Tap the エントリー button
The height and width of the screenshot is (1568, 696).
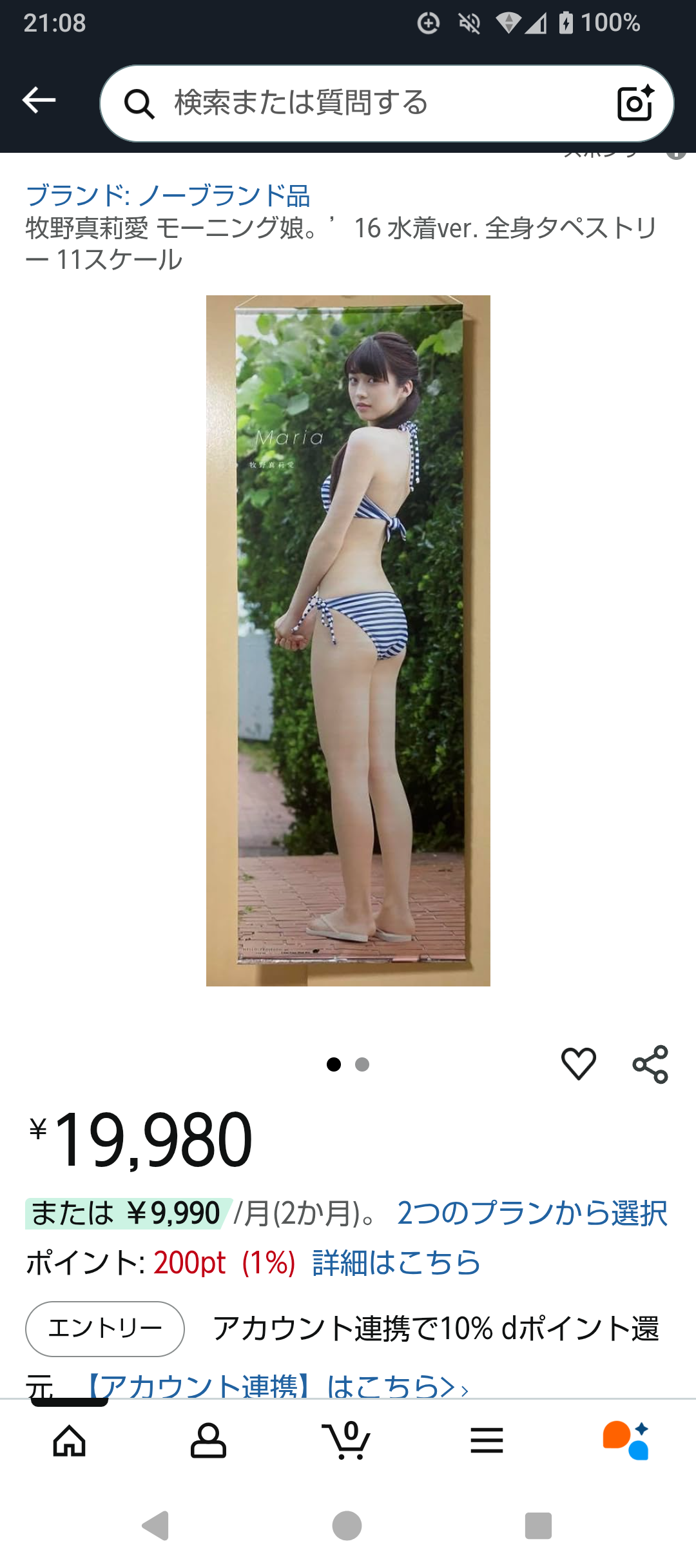105,1329
